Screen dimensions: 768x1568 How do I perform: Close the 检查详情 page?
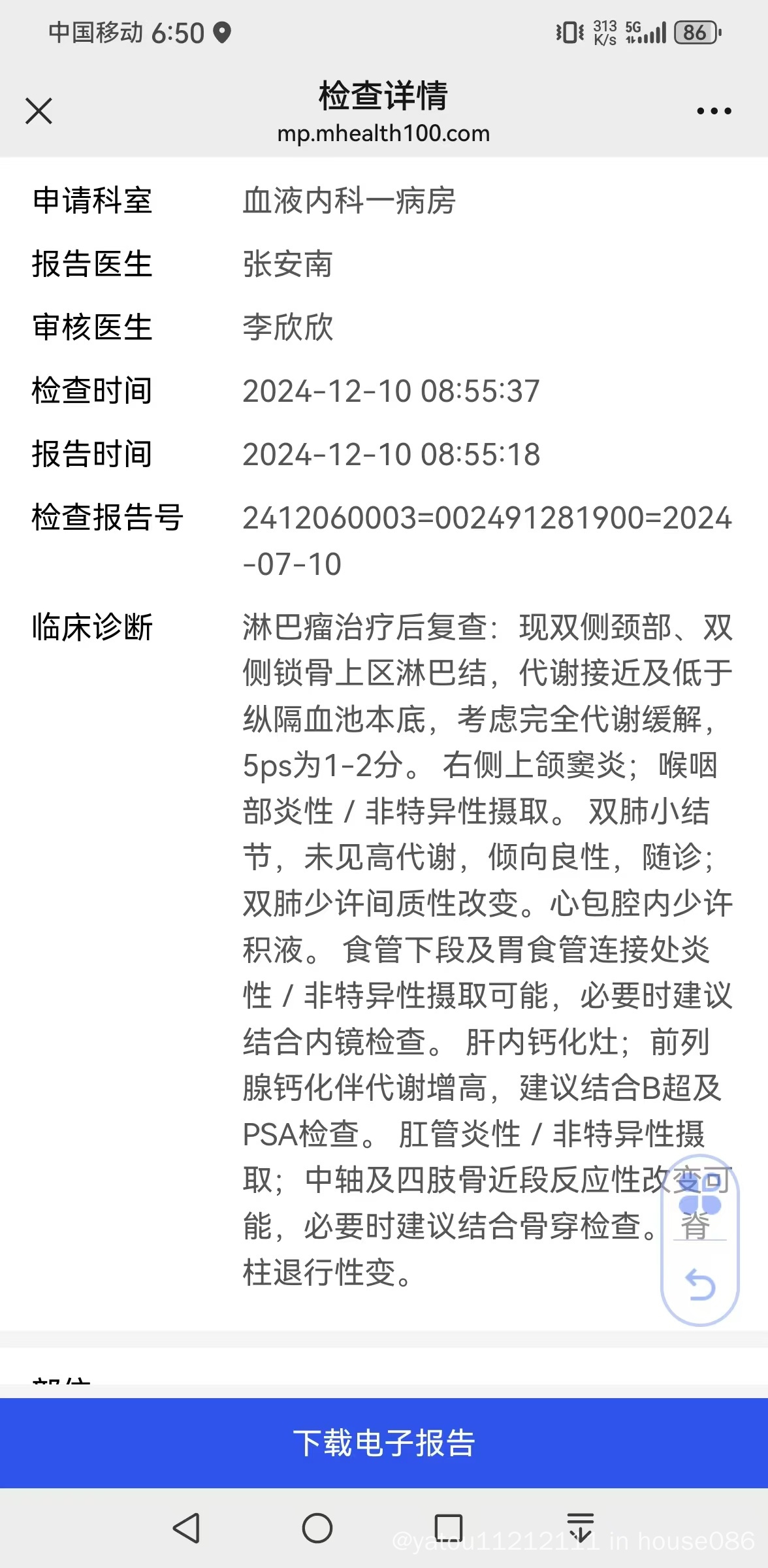[x=39, y=110]
